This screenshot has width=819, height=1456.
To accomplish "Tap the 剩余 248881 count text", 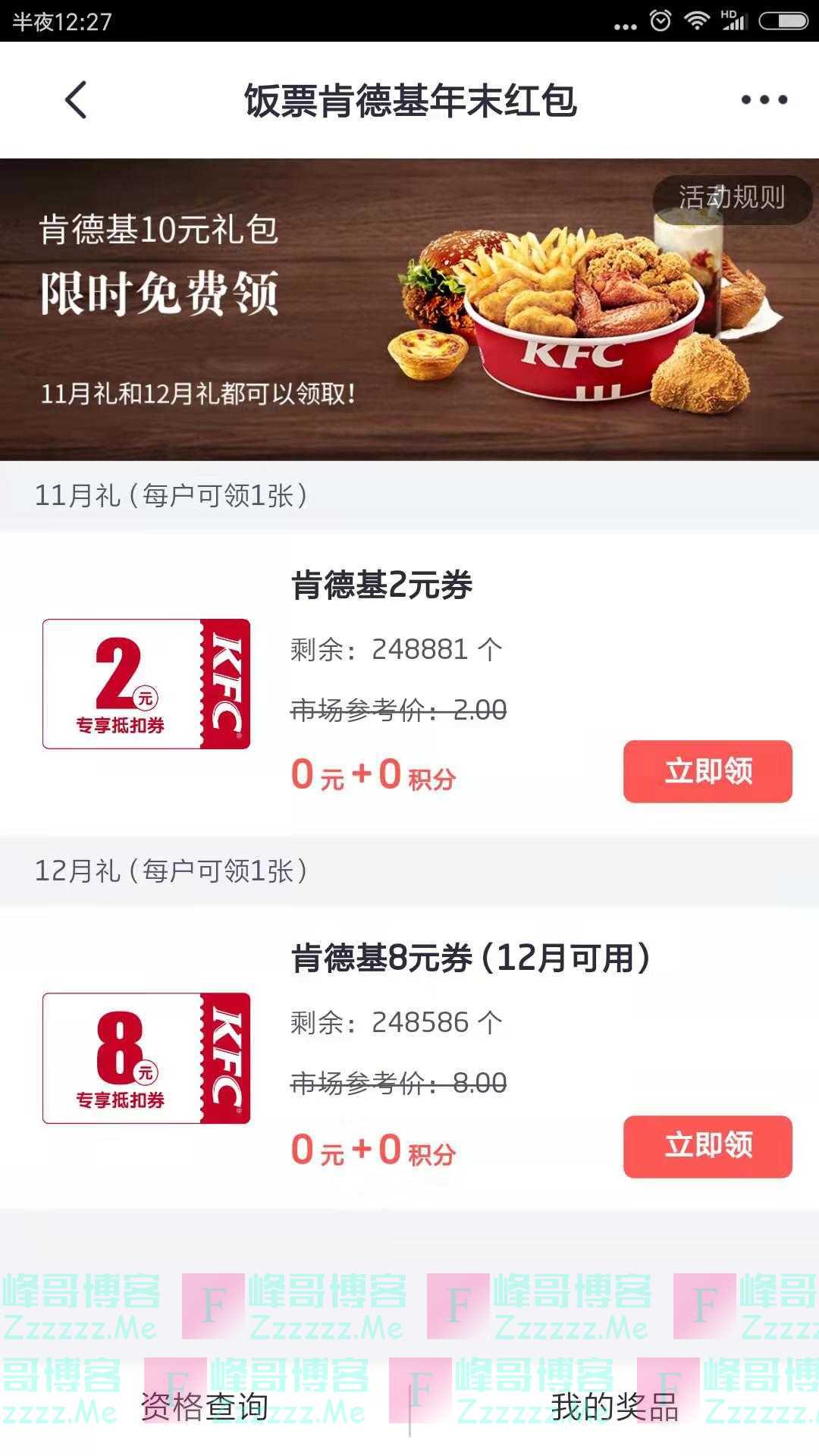I will click(x=394, y=648).
